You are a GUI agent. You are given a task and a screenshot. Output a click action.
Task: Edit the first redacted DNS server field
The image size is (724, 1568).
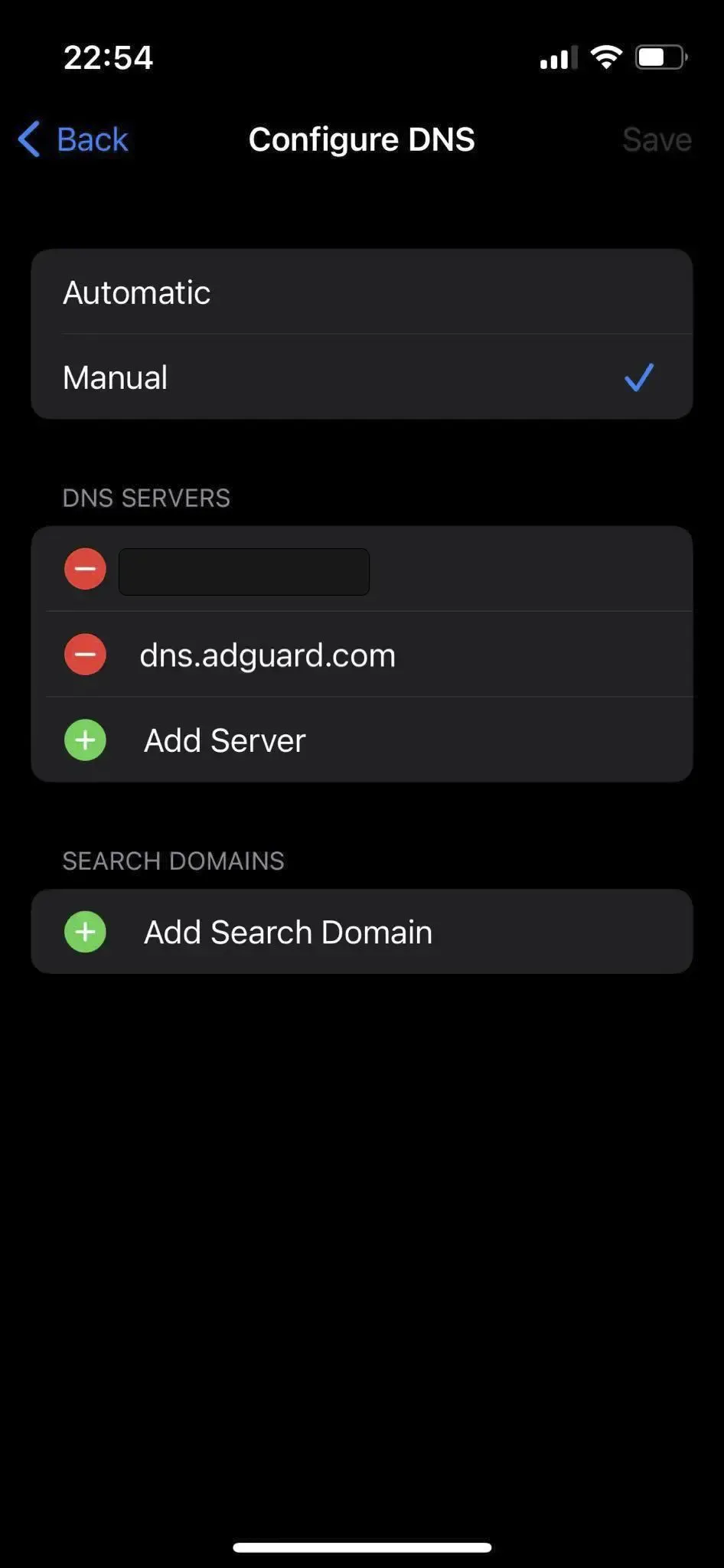(x=244, y=571)
